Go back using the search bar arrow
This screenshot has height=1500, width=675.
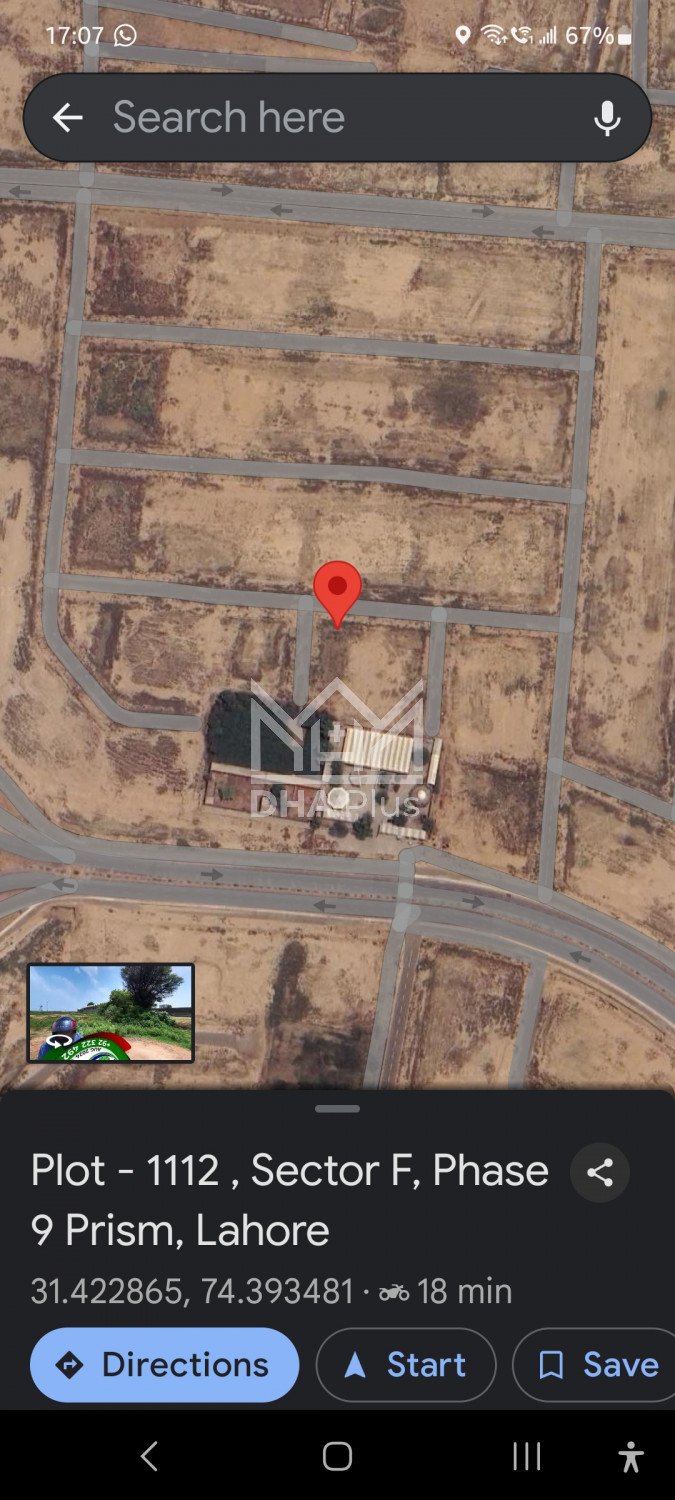tap(67, 118)
